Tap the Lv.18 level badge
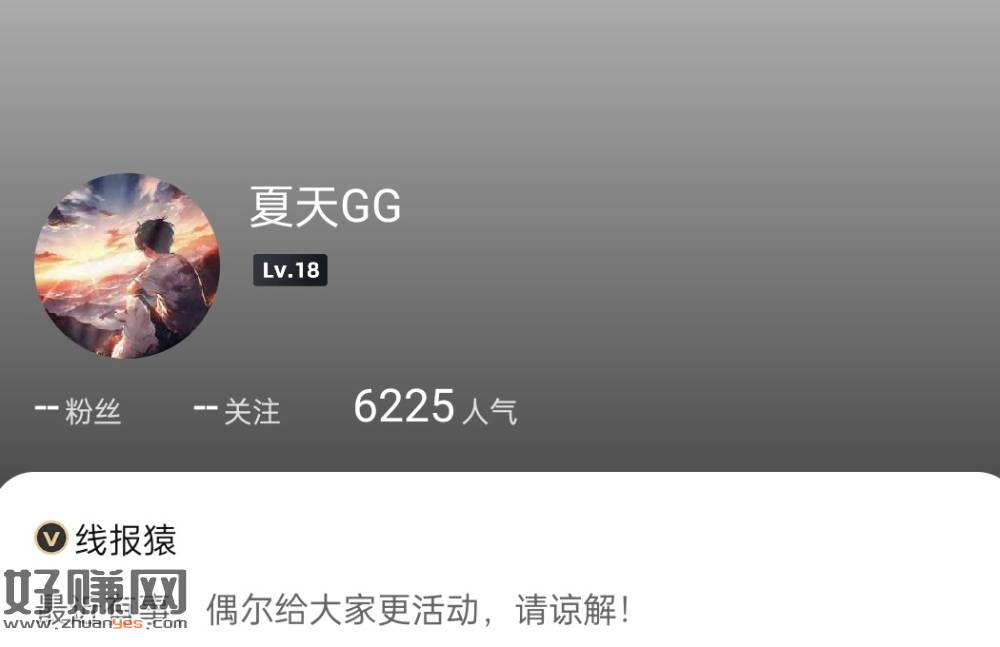The image size is (1000, 647). (290, 270)
